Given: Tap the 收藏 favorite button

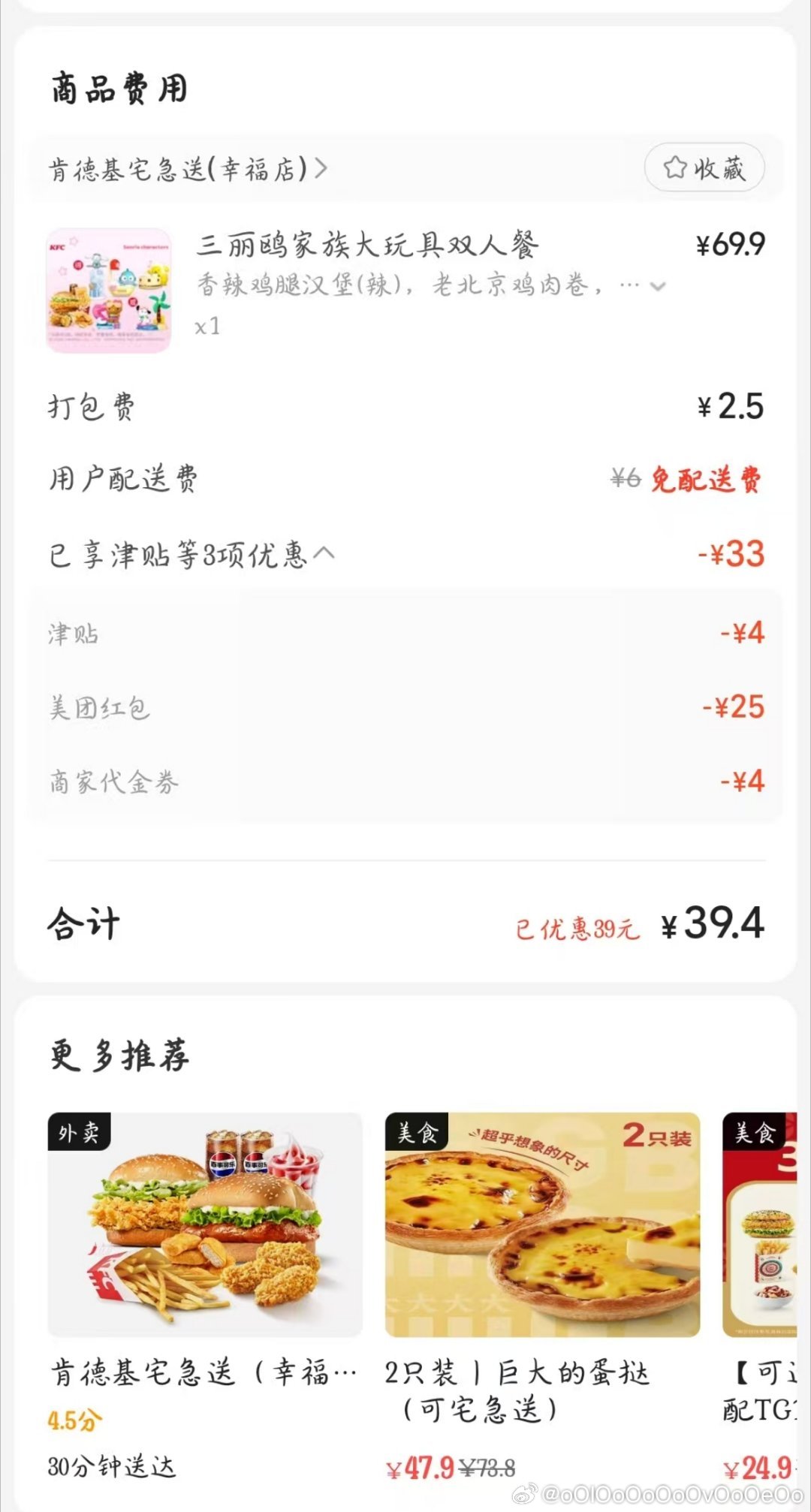Looking at the screenshot, I should pos(704,167).
